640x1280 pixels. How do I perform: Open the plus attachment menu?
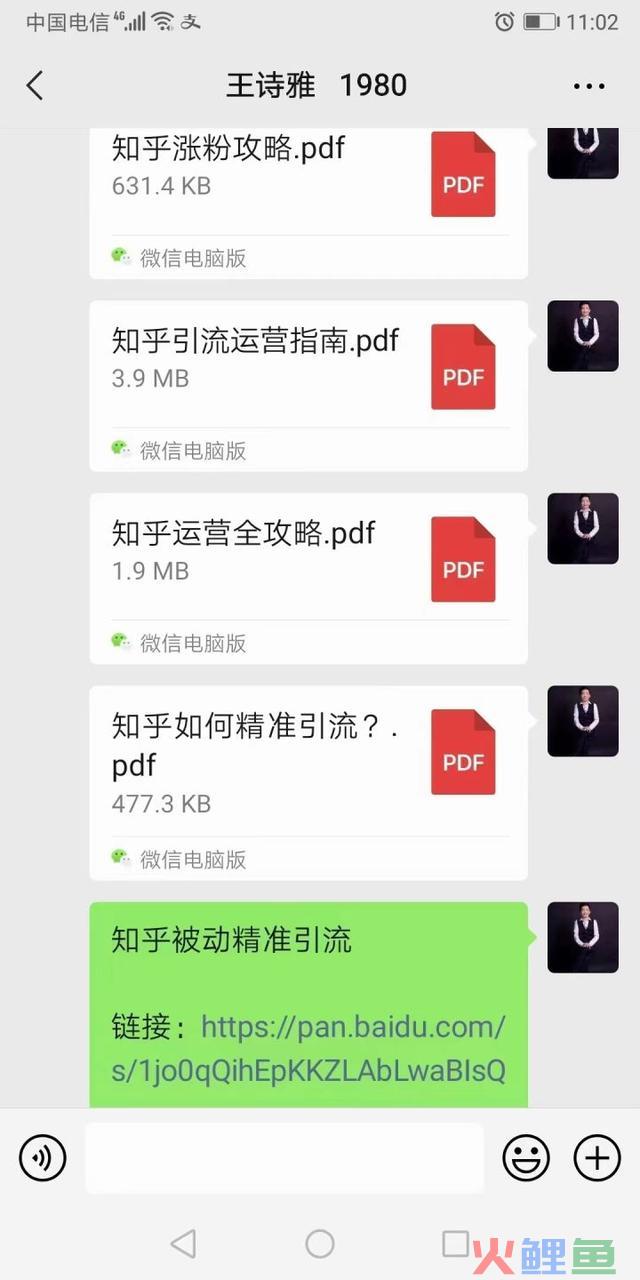click(597, 1159)
